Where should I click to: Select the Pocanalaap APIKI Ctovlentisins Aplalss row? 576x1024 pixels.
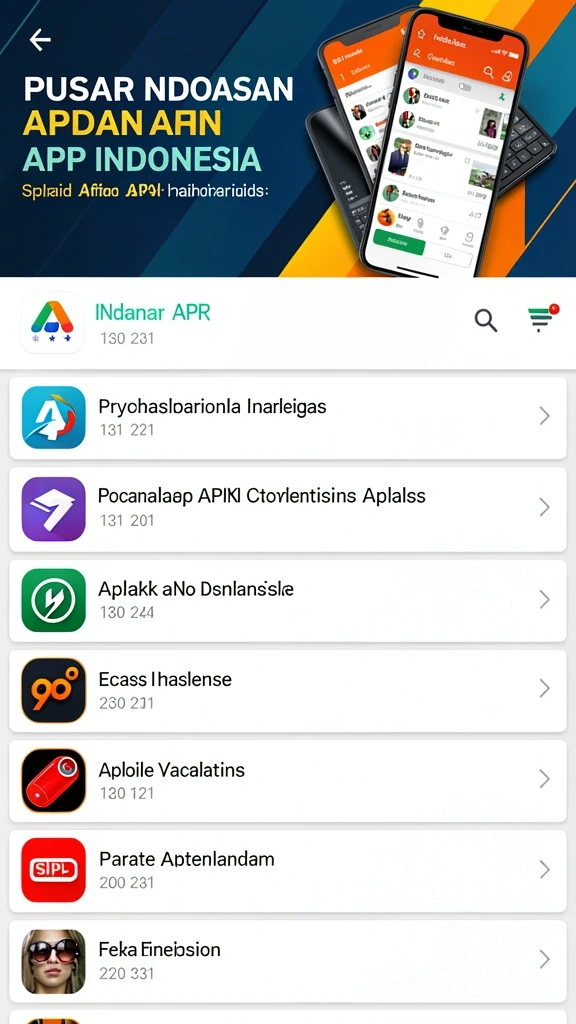(288, 509)
